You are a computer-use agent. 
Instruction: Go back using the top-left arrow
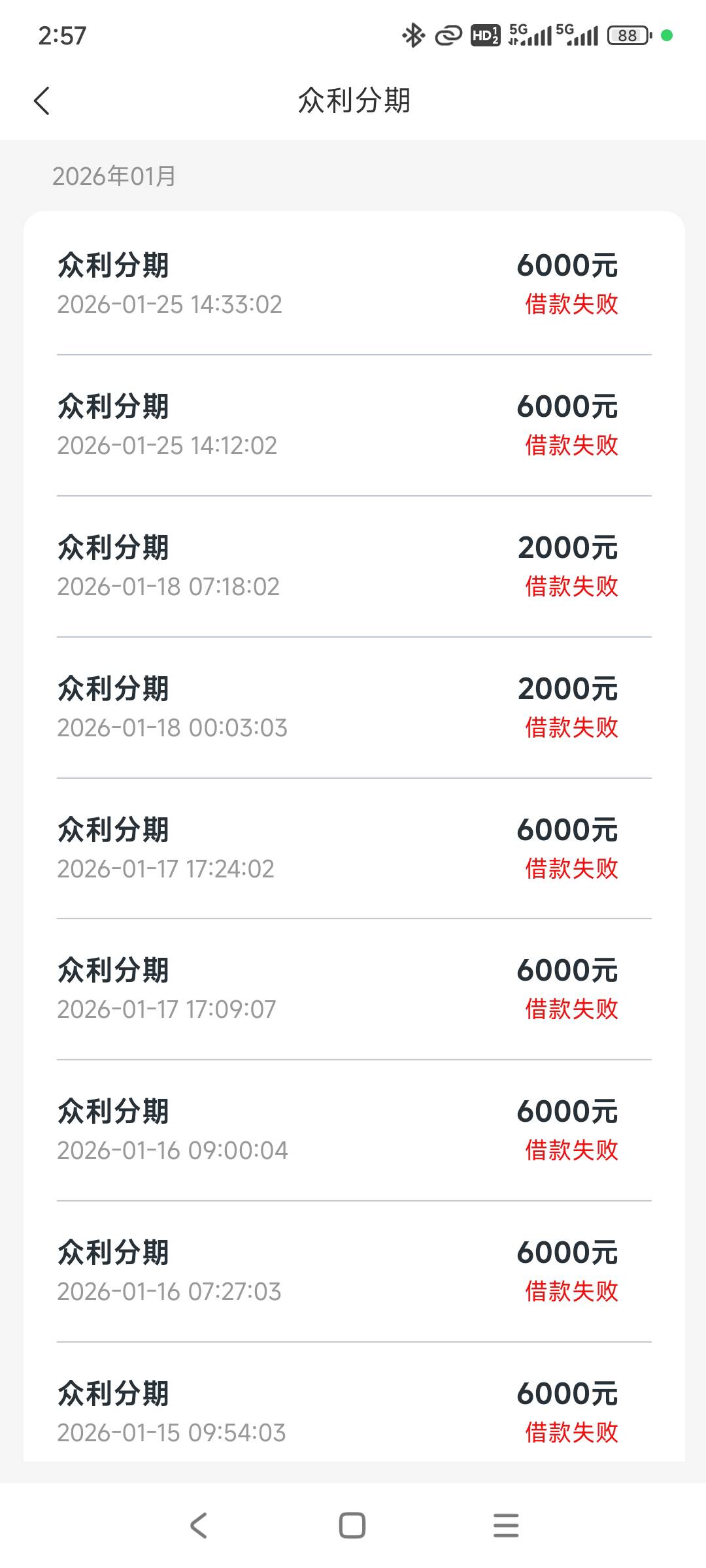coord(42,101)
